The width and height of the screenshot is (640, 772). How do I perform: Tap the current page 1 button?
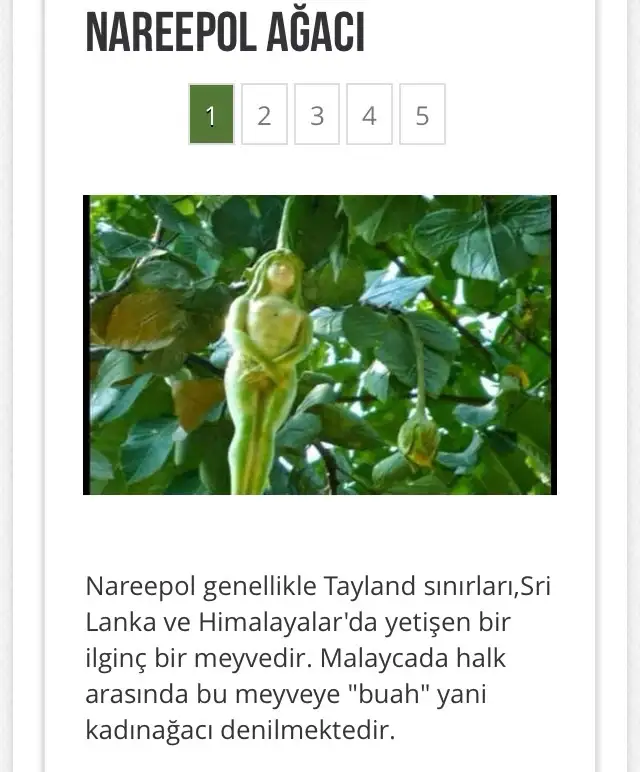tap(211, 115)
